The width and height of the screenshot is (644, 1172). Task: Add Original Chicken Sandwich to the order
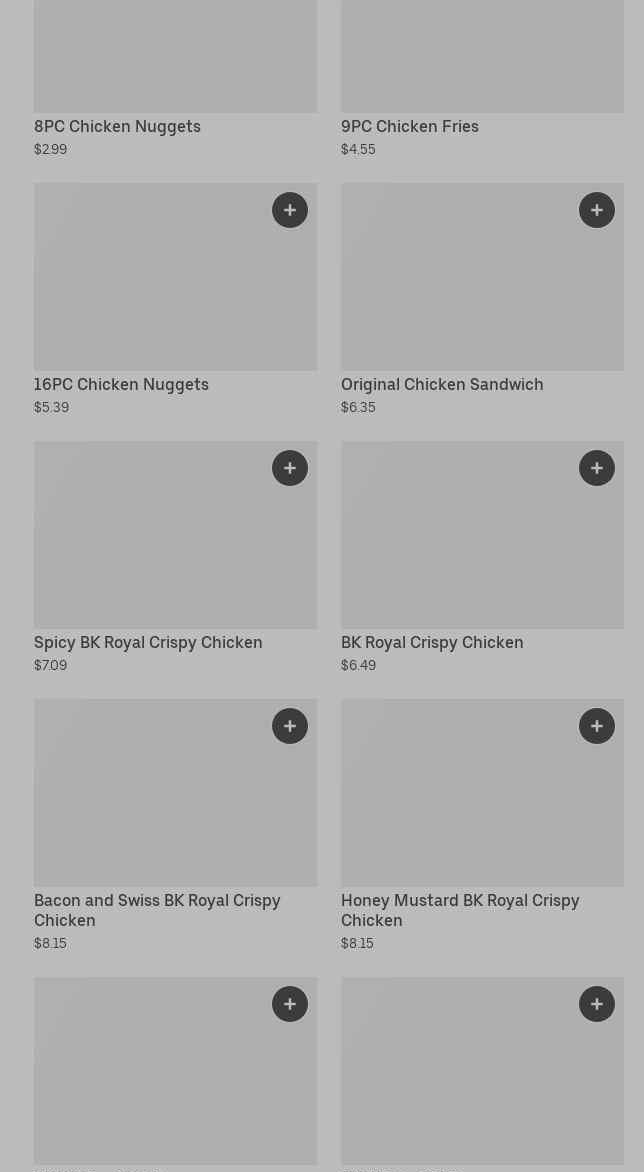pyautogui.click(x=597, y=210)
